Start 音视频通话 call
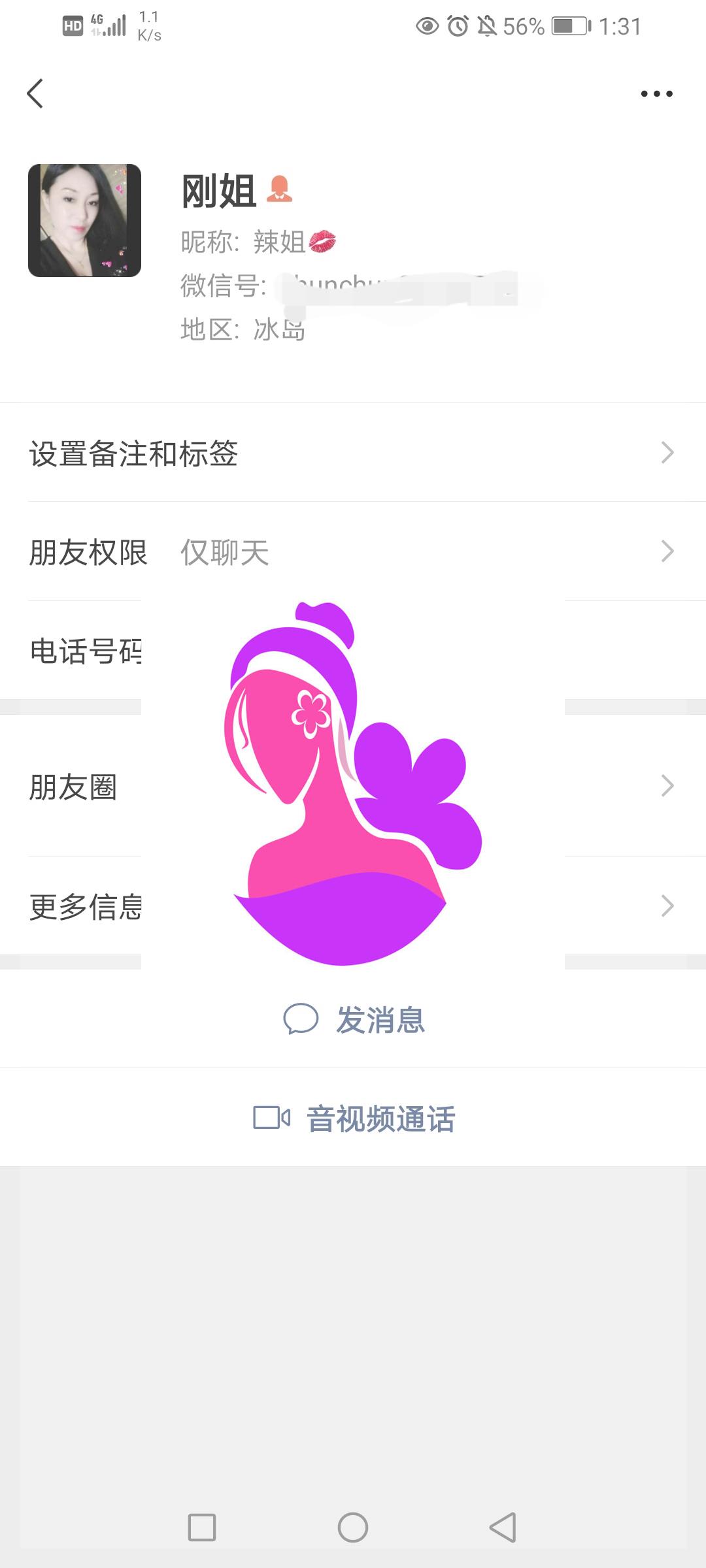Viewport: 706px width, 1568px height. (x=354, y=1118)
